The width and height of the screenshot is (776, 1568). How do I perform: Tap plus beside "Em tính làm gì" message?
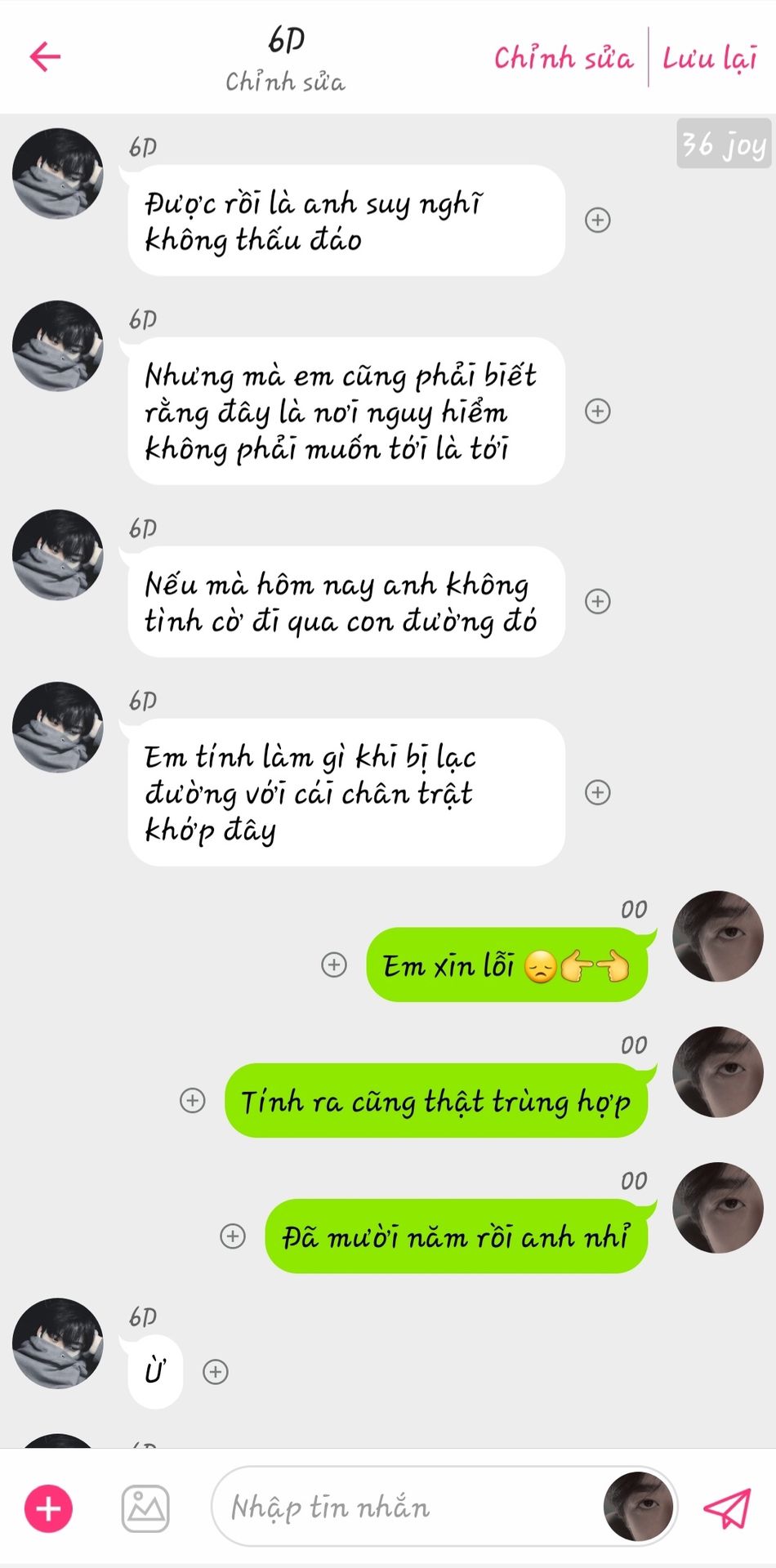tap(598, 792)
